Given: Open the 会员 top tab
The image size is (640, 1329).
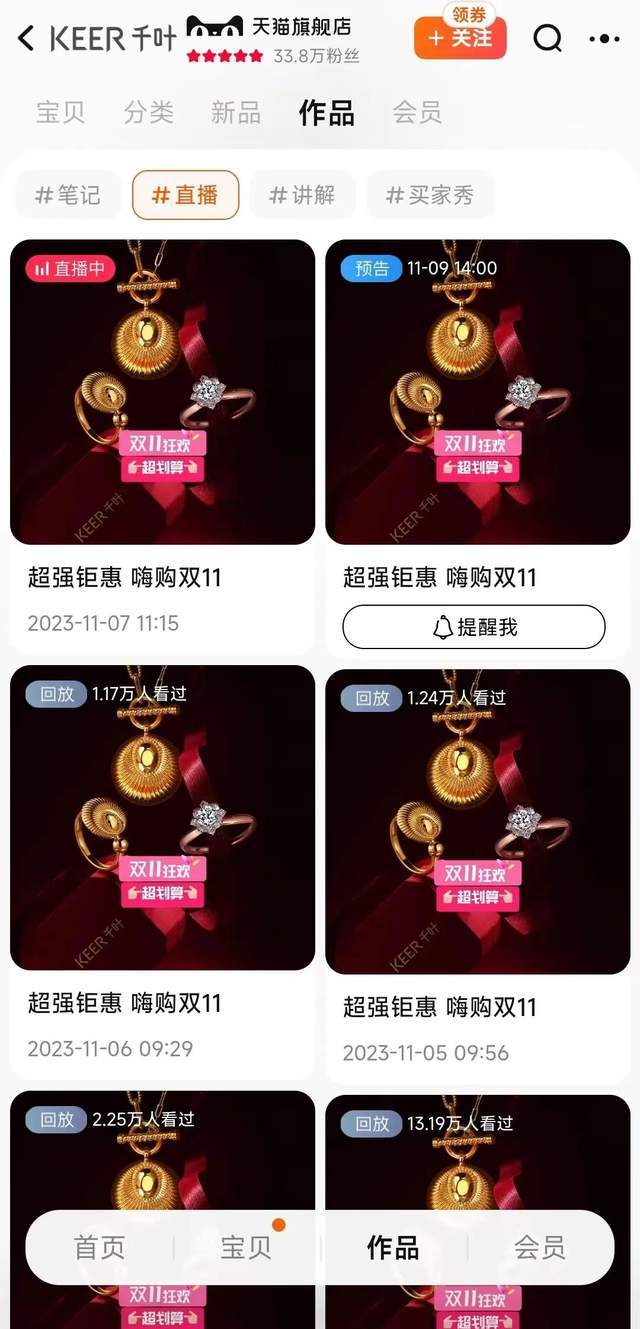Looking at the screenshot, I should coord(417,112).
